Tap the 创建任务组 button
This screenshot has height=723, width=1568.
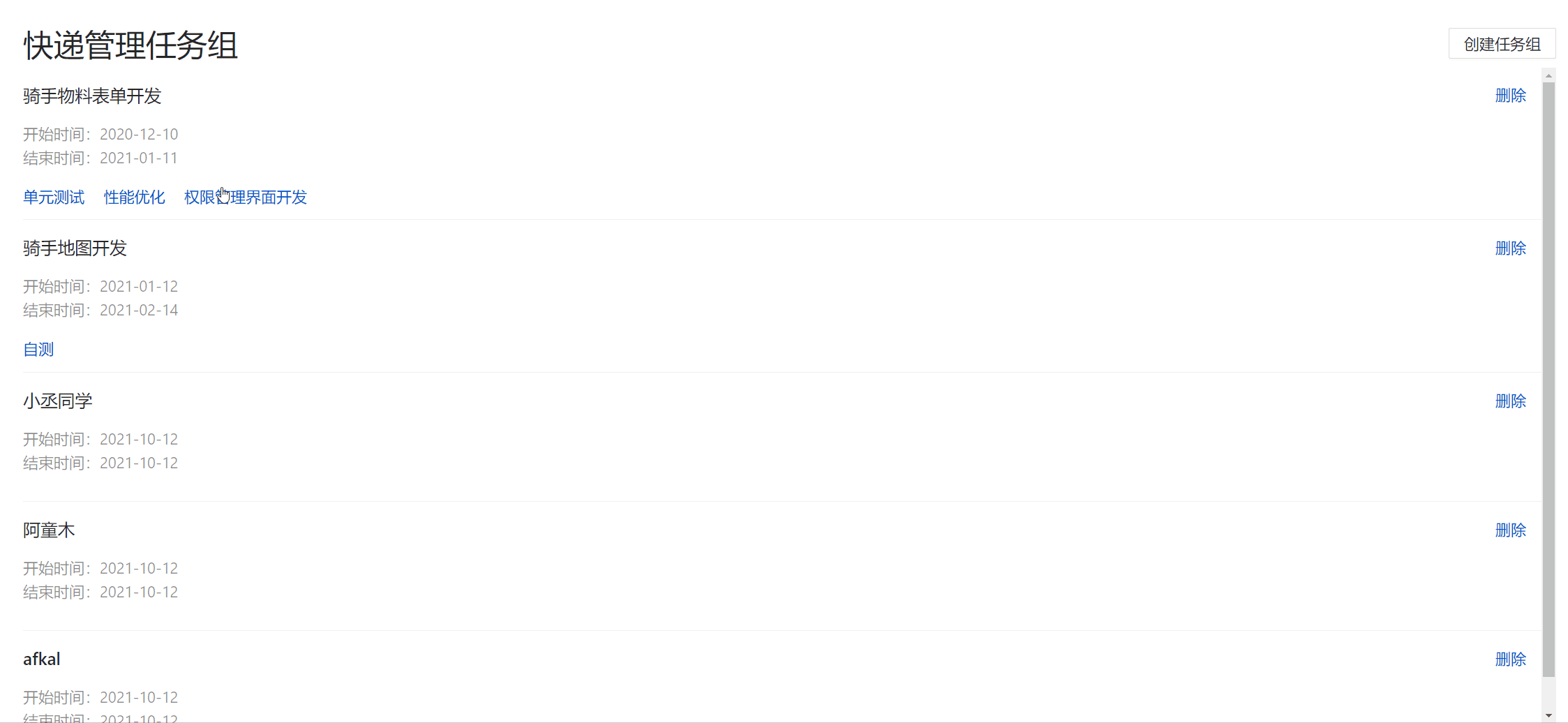click(x=1502, y=44)
